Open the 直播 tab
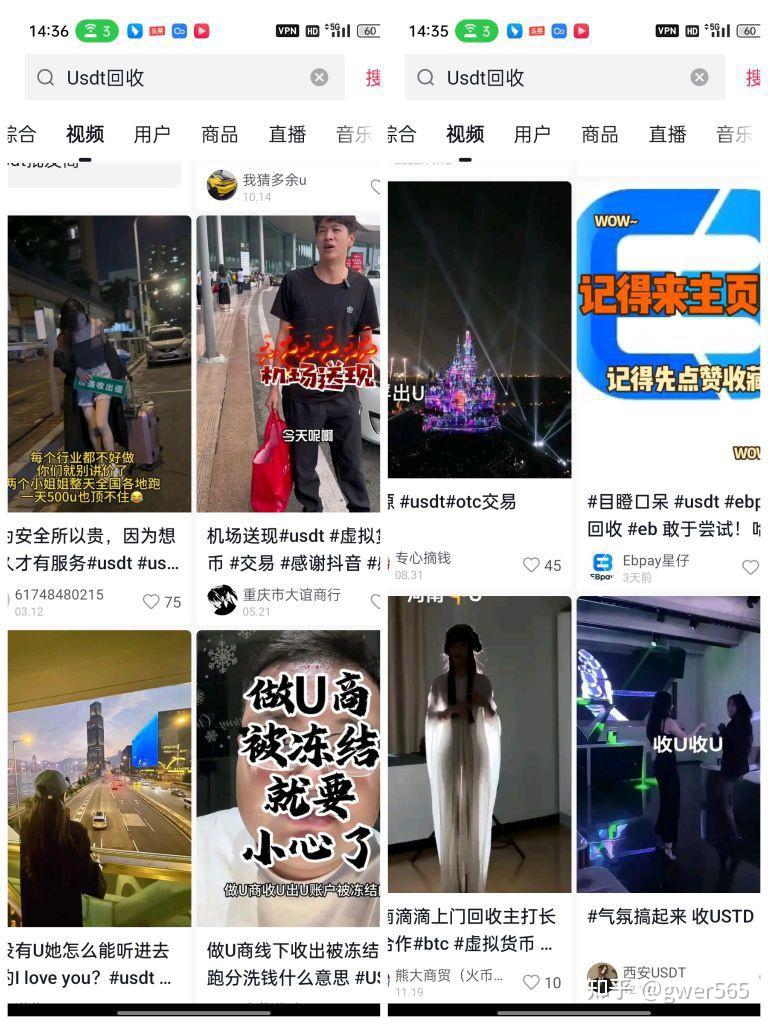 (287, 133)
